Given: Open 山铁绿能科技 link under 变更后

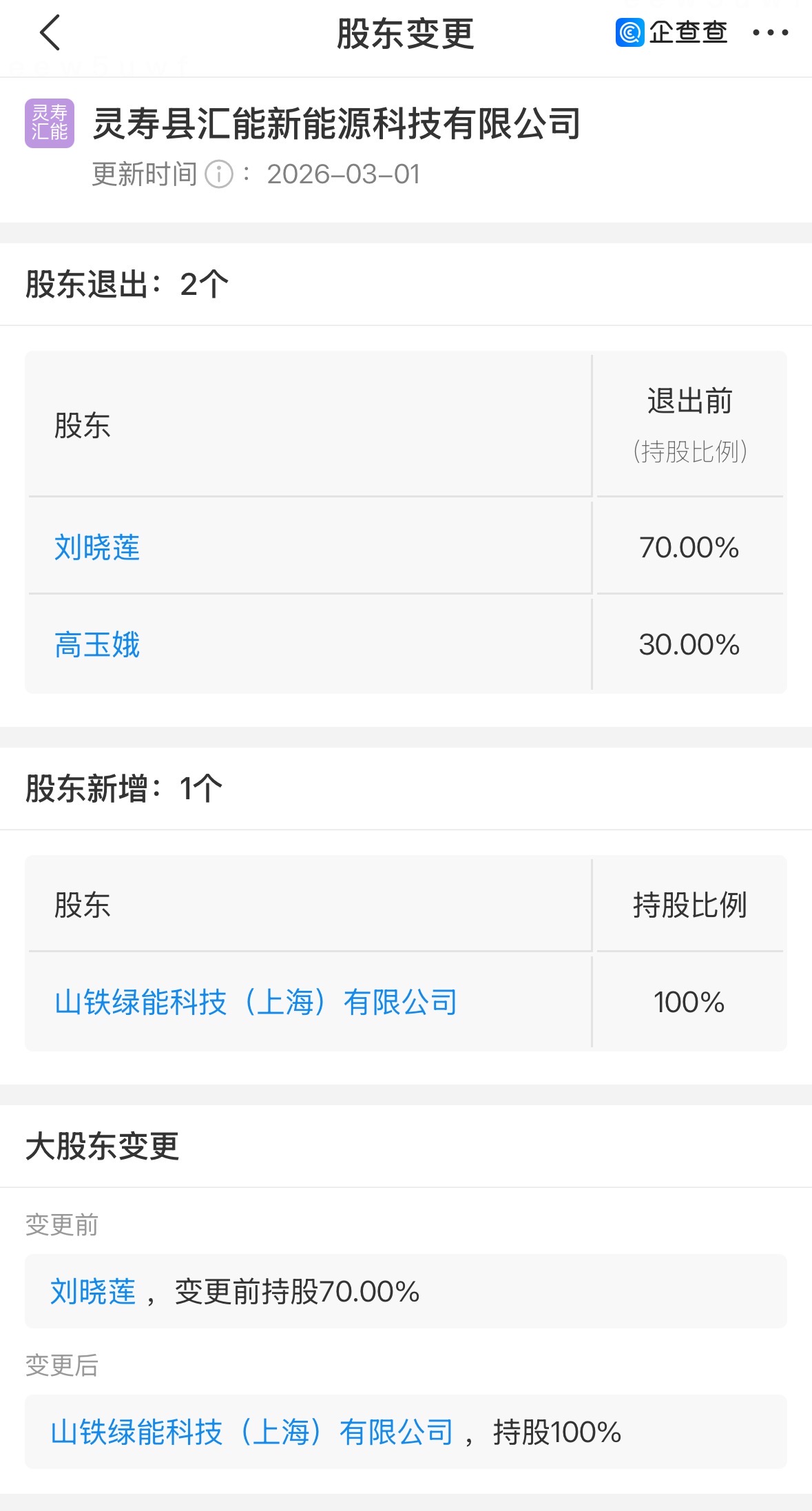Looking at the screenshot, I should point(252,1432).
